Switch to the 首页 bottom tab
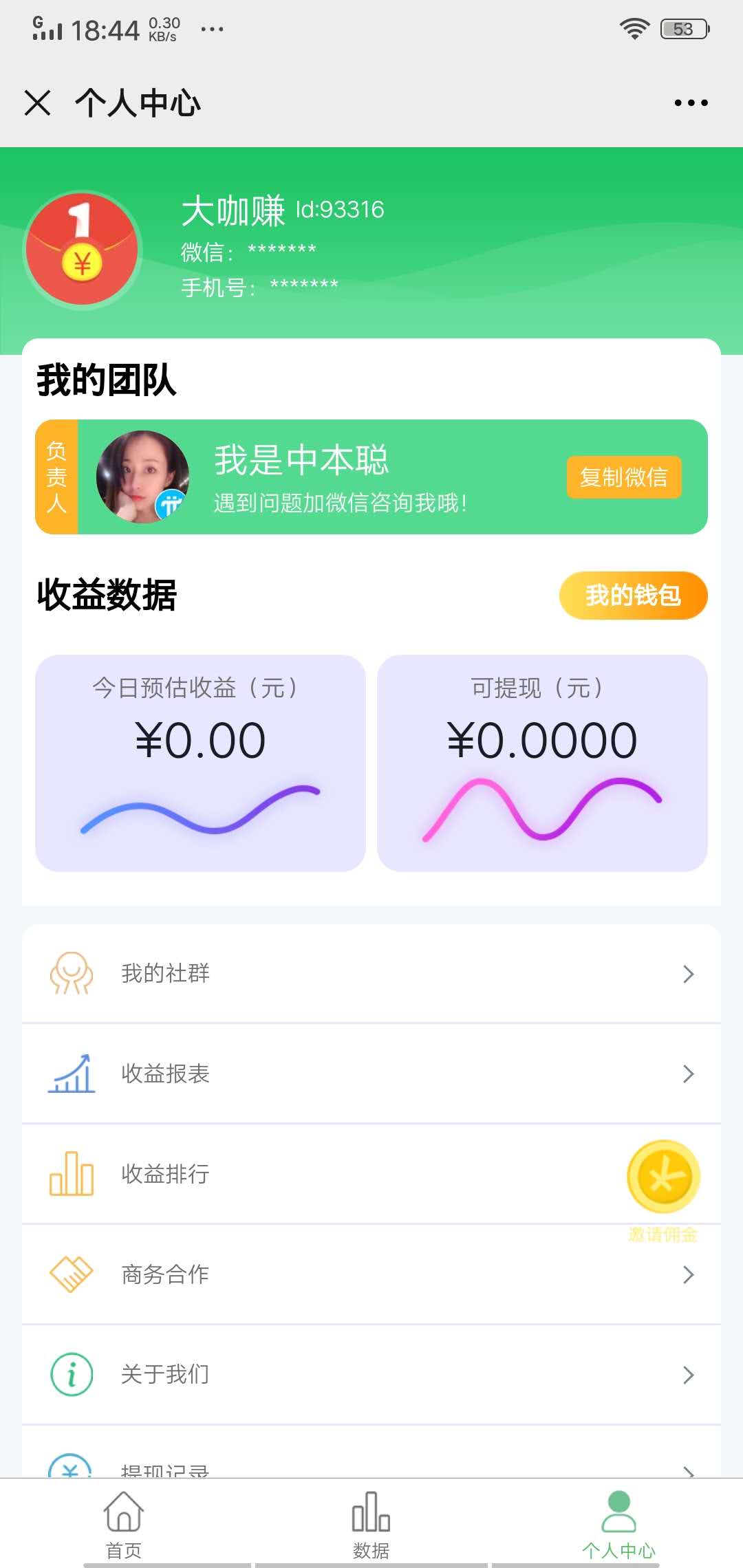 tap(122, 1523)
